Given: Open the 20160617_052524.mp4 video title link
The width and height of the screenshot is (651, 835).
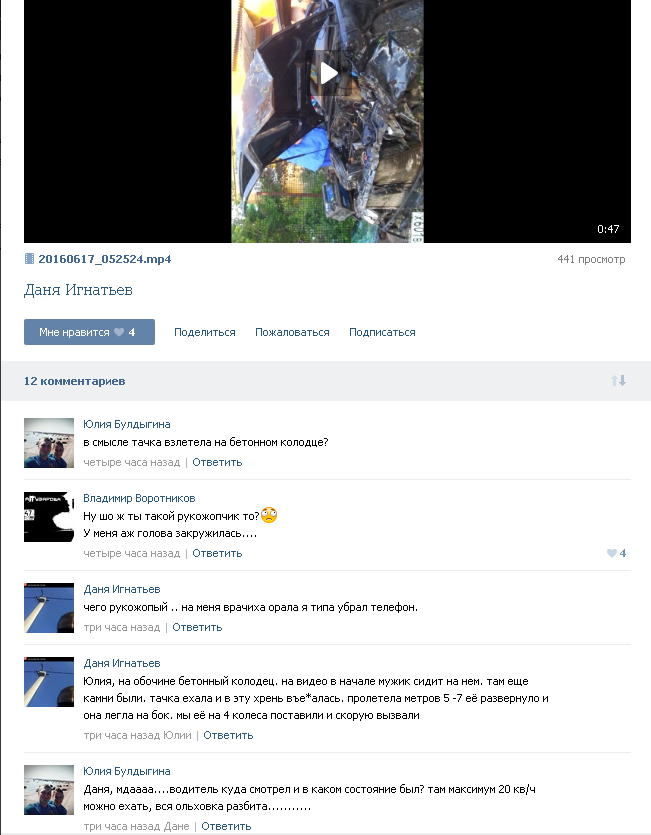Looking at the screenshot, I should coord(104,259).
